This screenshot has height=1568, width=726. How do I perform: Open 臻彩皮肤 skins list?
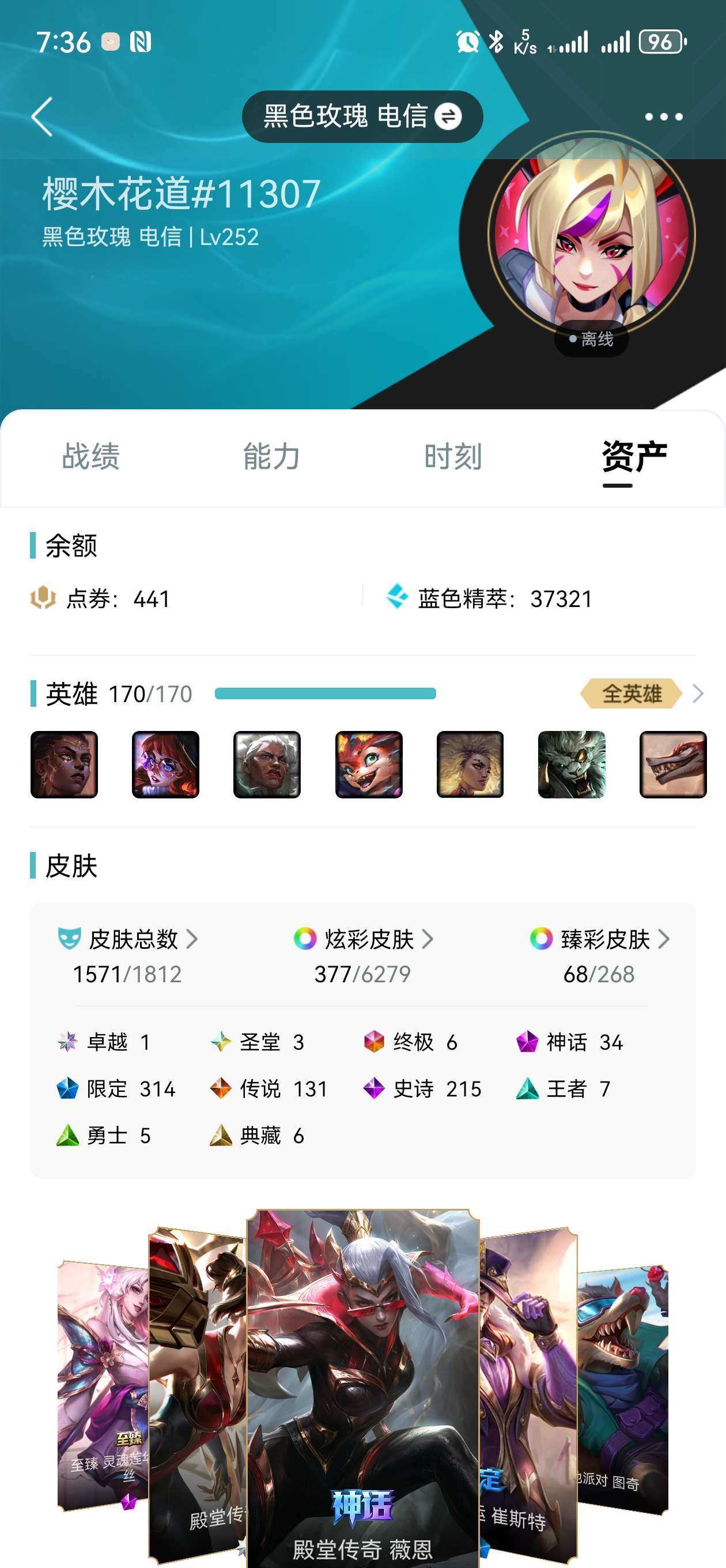599,938
